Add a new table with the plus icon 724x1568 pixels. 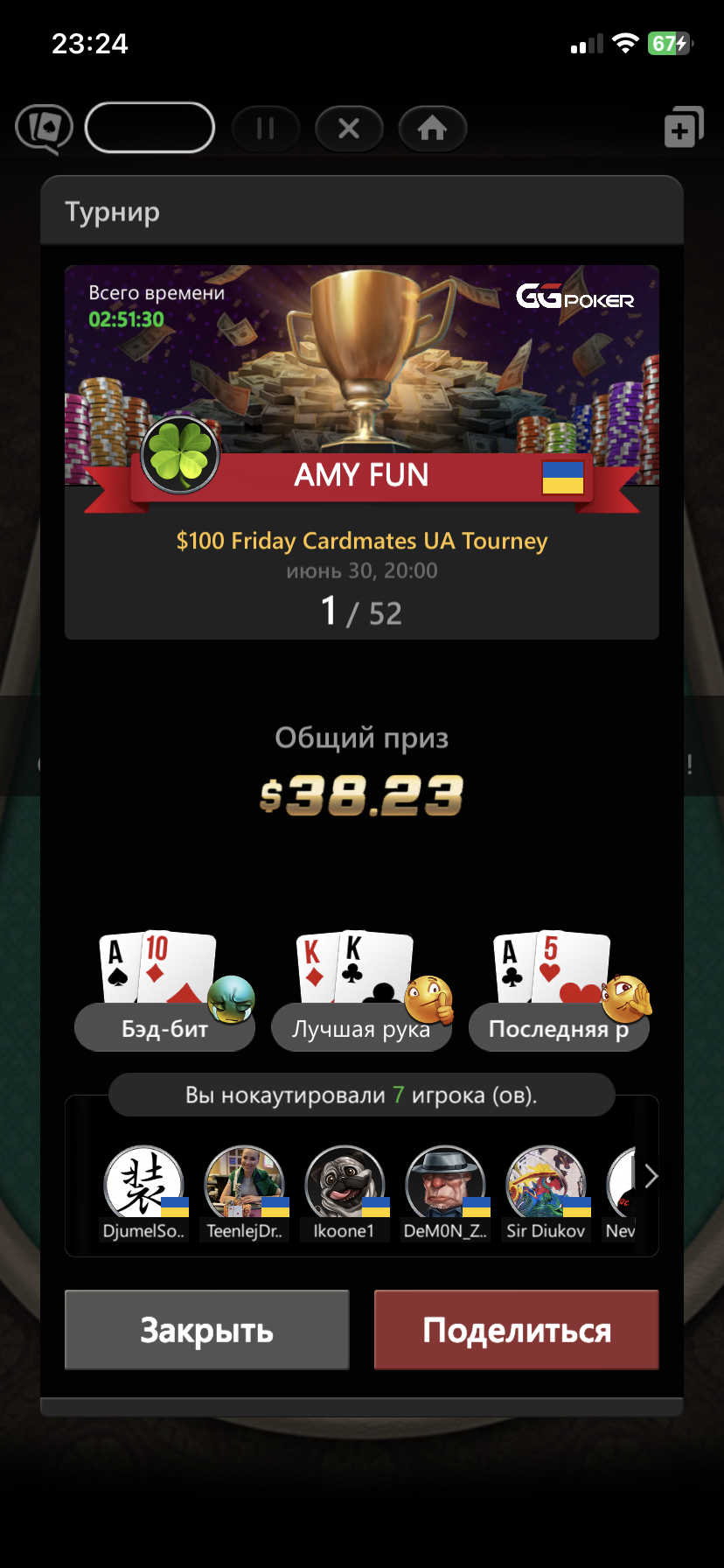coord(683,128)
